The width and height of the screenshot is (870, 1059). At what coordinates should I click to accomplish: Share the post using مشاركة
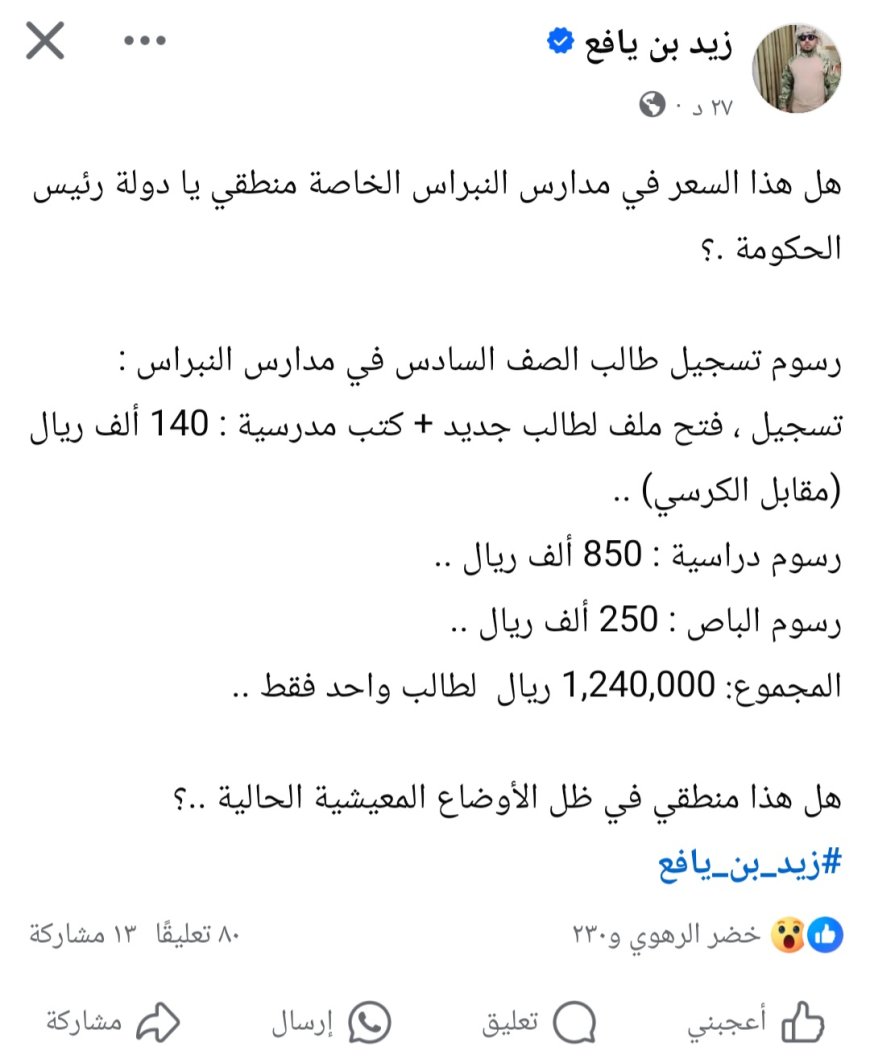click(113, 1022)
